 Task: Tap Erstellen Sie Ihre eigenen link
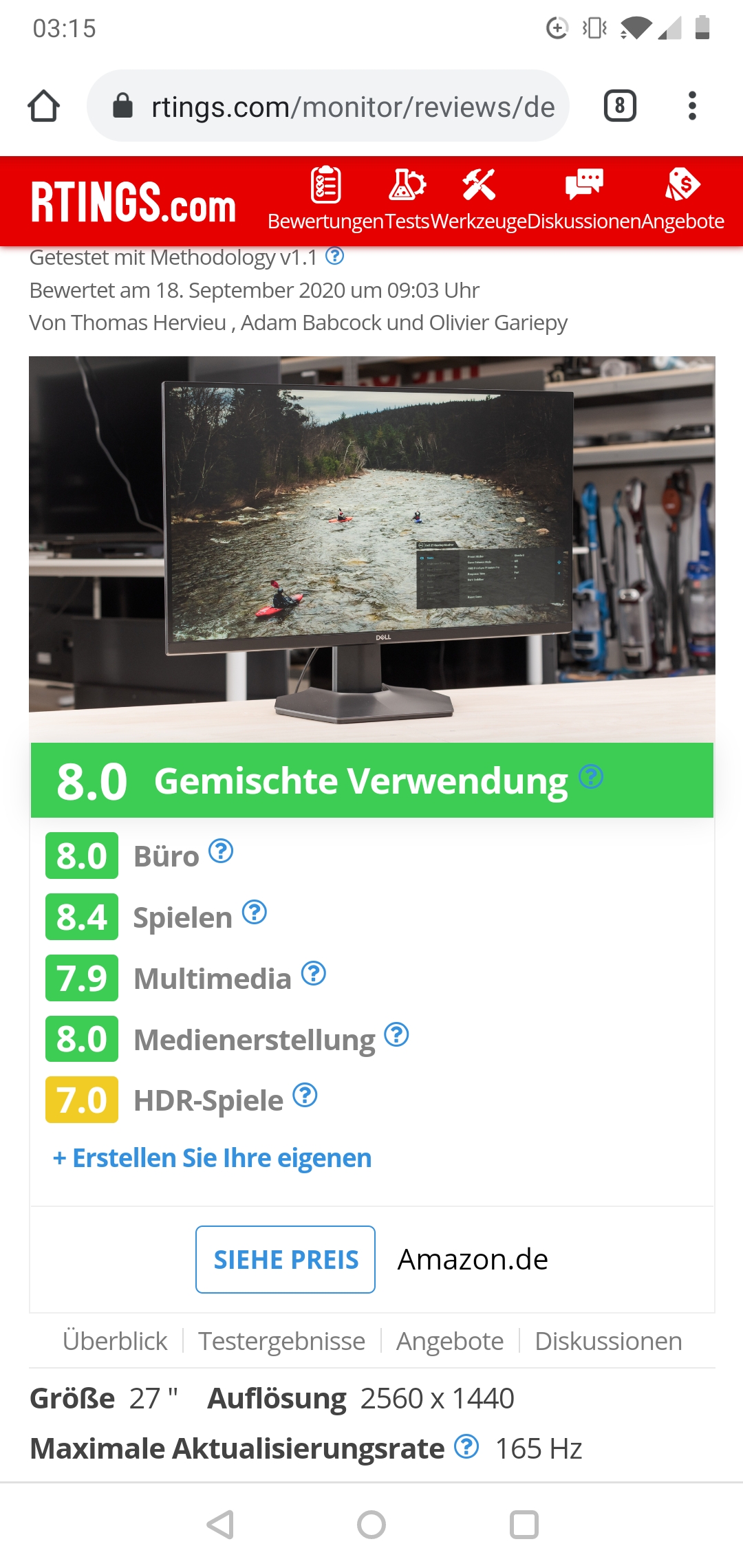click(213, 1158)
